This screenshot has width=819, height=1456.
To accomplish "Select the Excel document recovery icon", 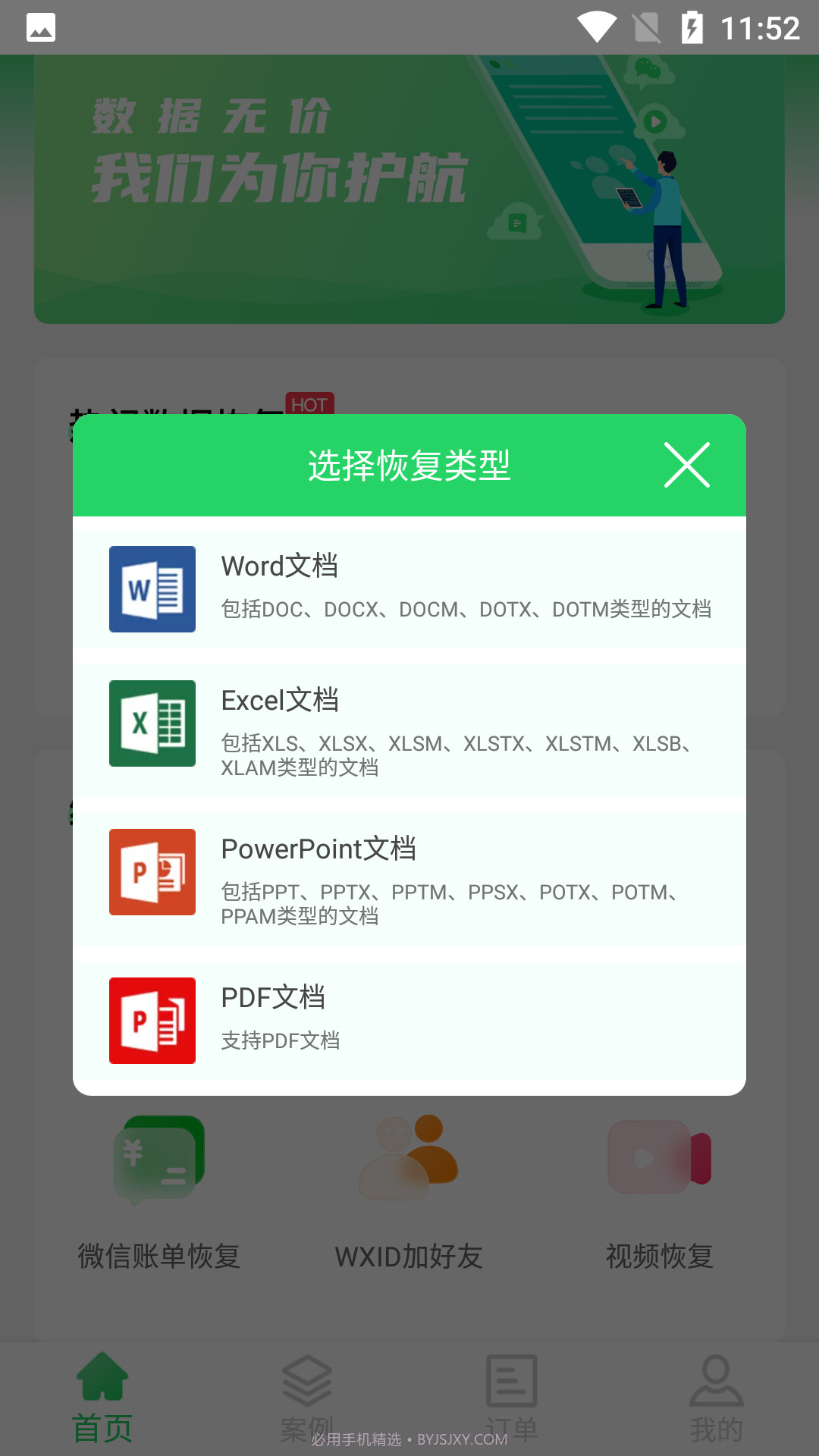I will pyautogui.click(x=152, y=723).
